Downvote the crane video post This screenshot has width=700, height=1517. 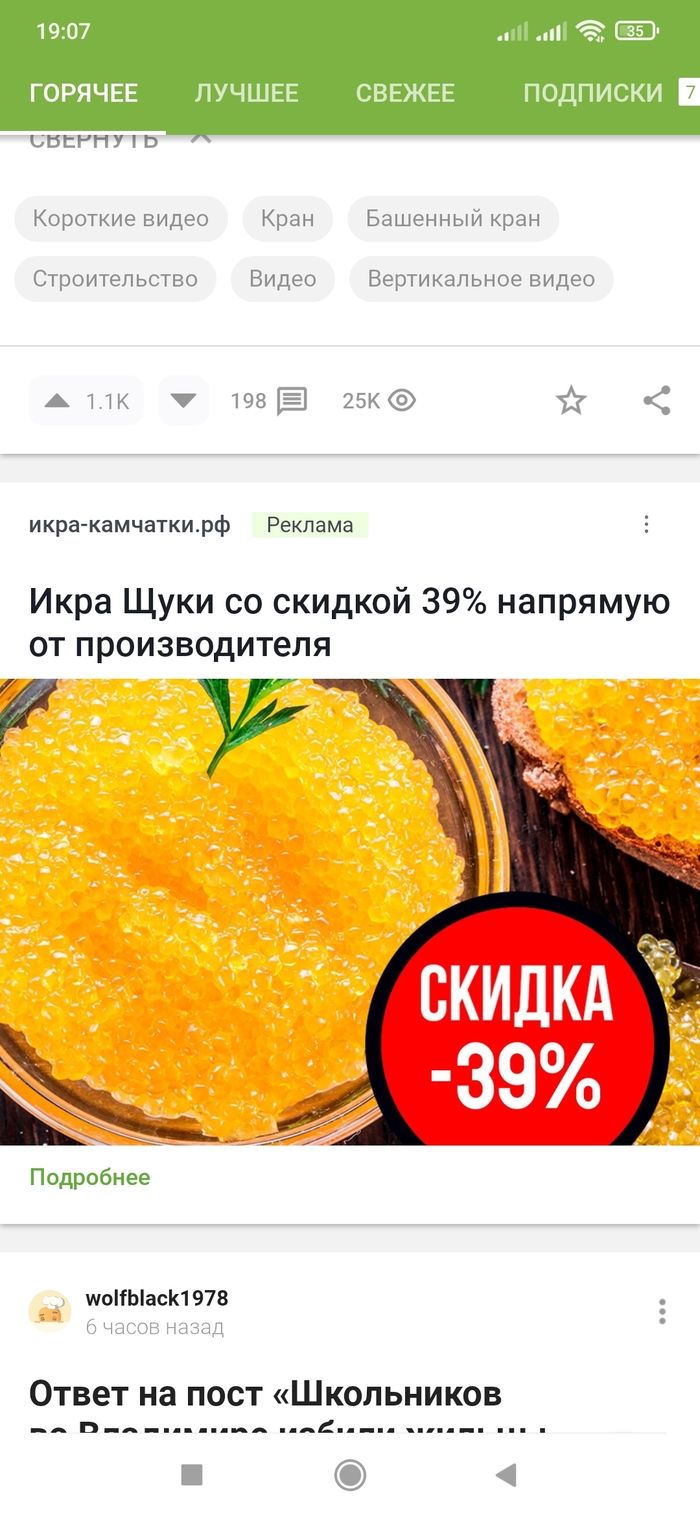[183, 401]
